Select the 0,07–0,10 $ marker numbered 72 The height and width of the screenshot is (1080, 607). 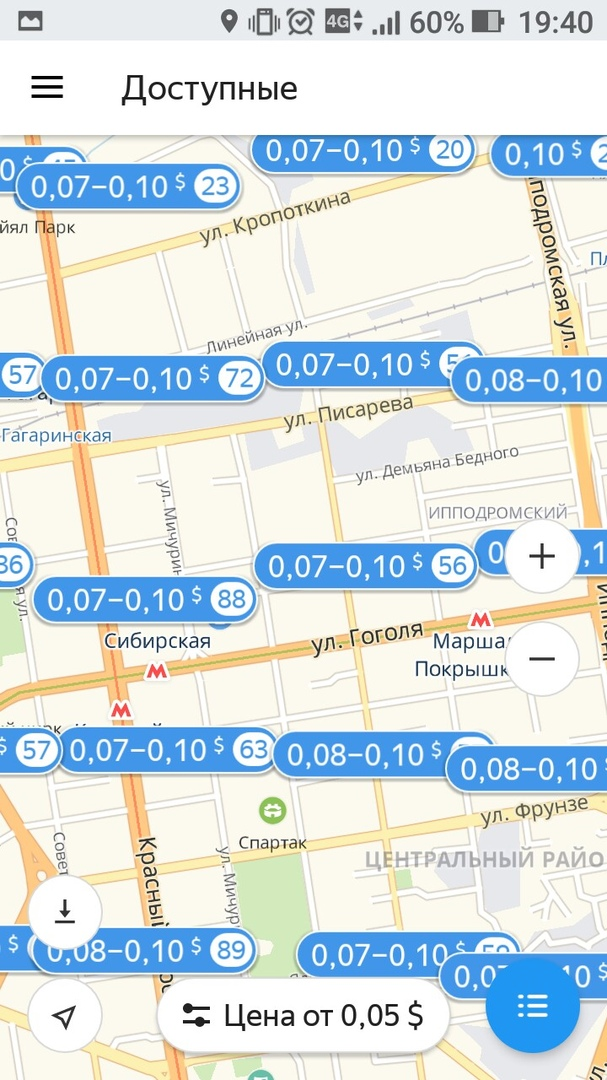pyautogui.click(x=152, y=378)
